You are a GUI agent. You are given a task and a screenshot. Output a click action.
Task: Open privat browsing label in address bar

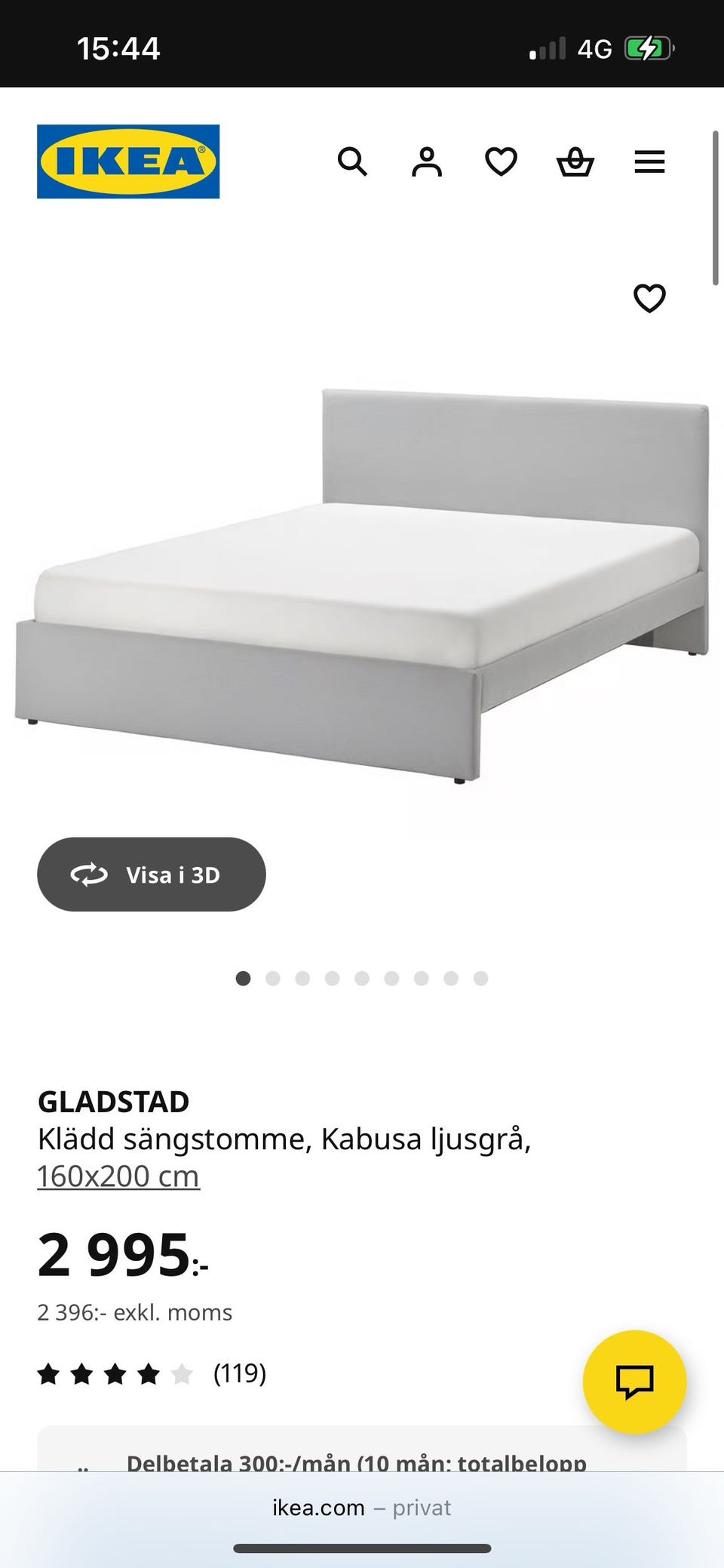click(419, 1508)
